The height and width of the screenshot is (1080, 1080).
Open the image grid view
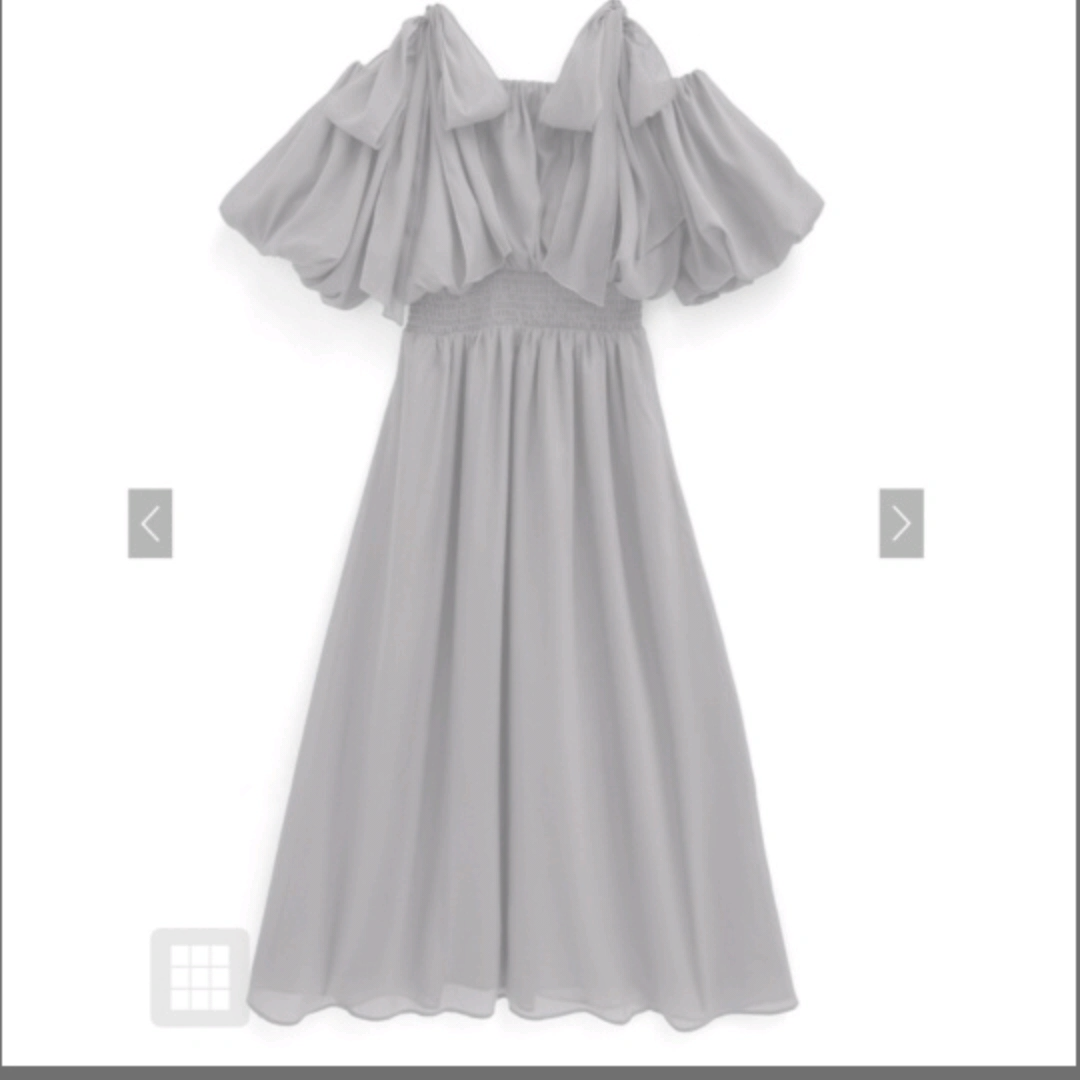coord(200,977)
